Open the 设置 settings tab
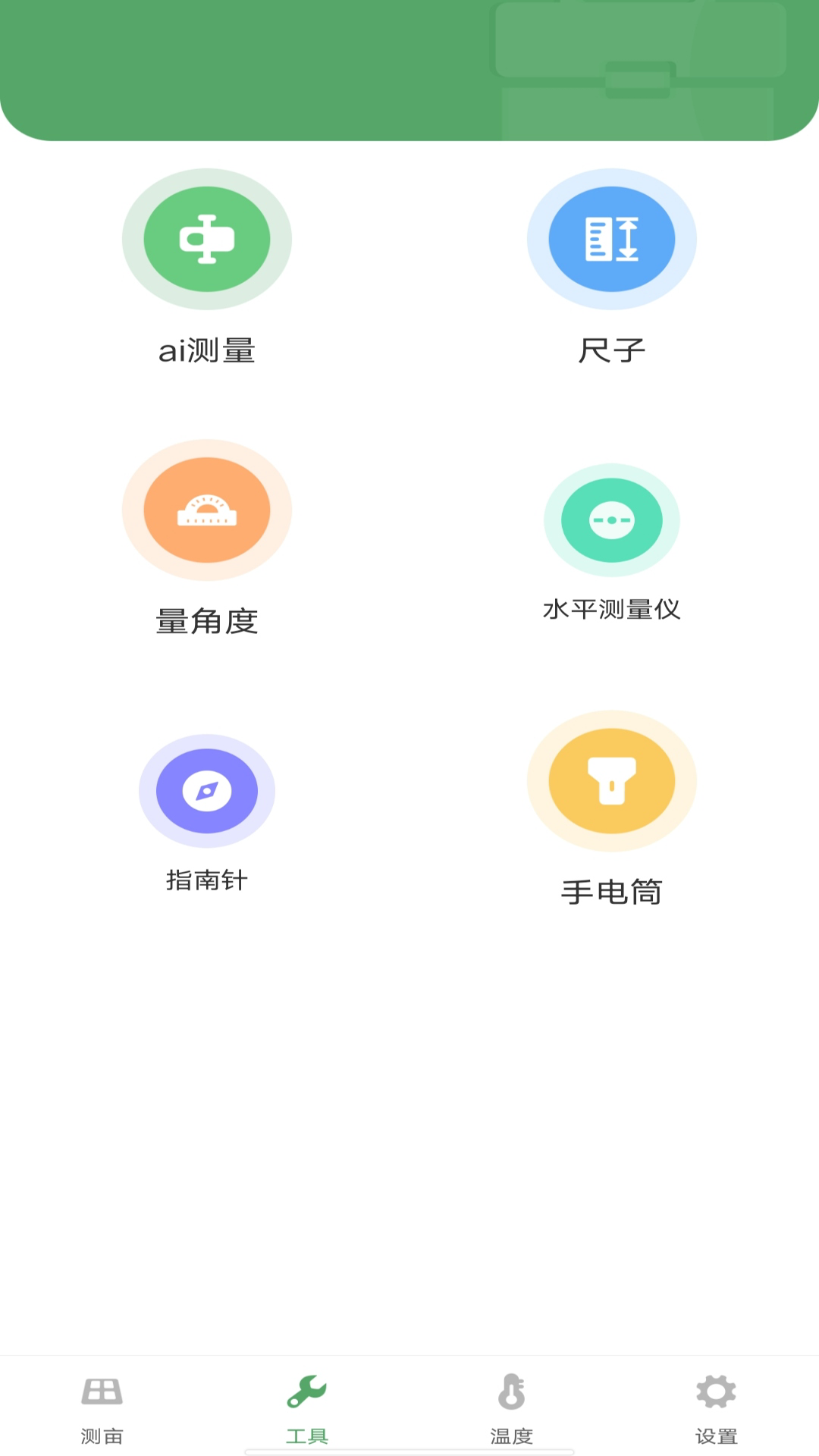The image size is (819, 1456). point(717,1407)
